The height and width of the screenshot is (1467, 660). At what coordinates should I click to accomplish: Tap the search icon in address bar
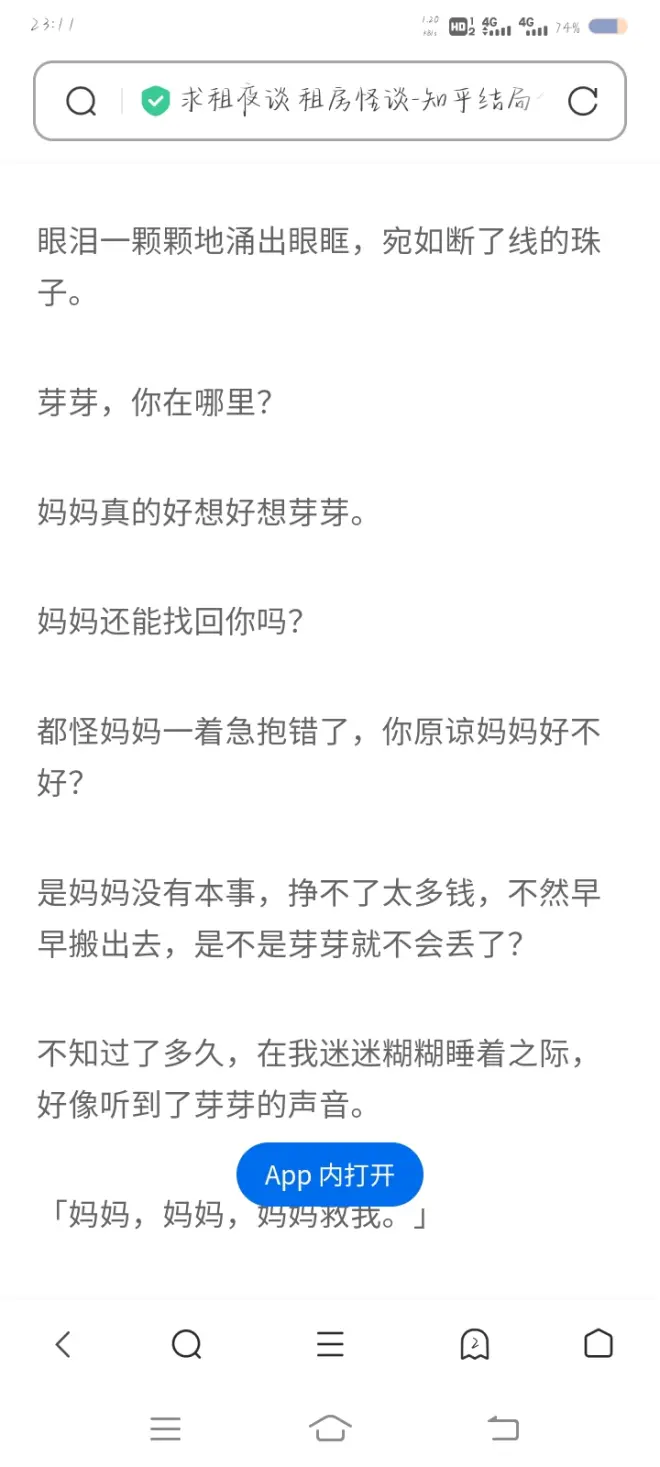(81, 101)
